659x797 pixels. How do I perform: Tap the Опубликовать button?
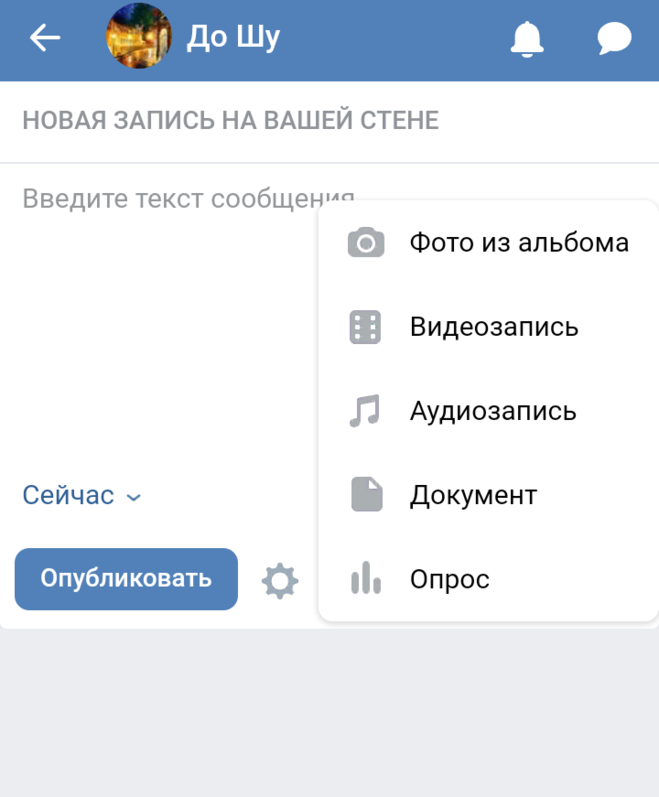click(126, 579)
